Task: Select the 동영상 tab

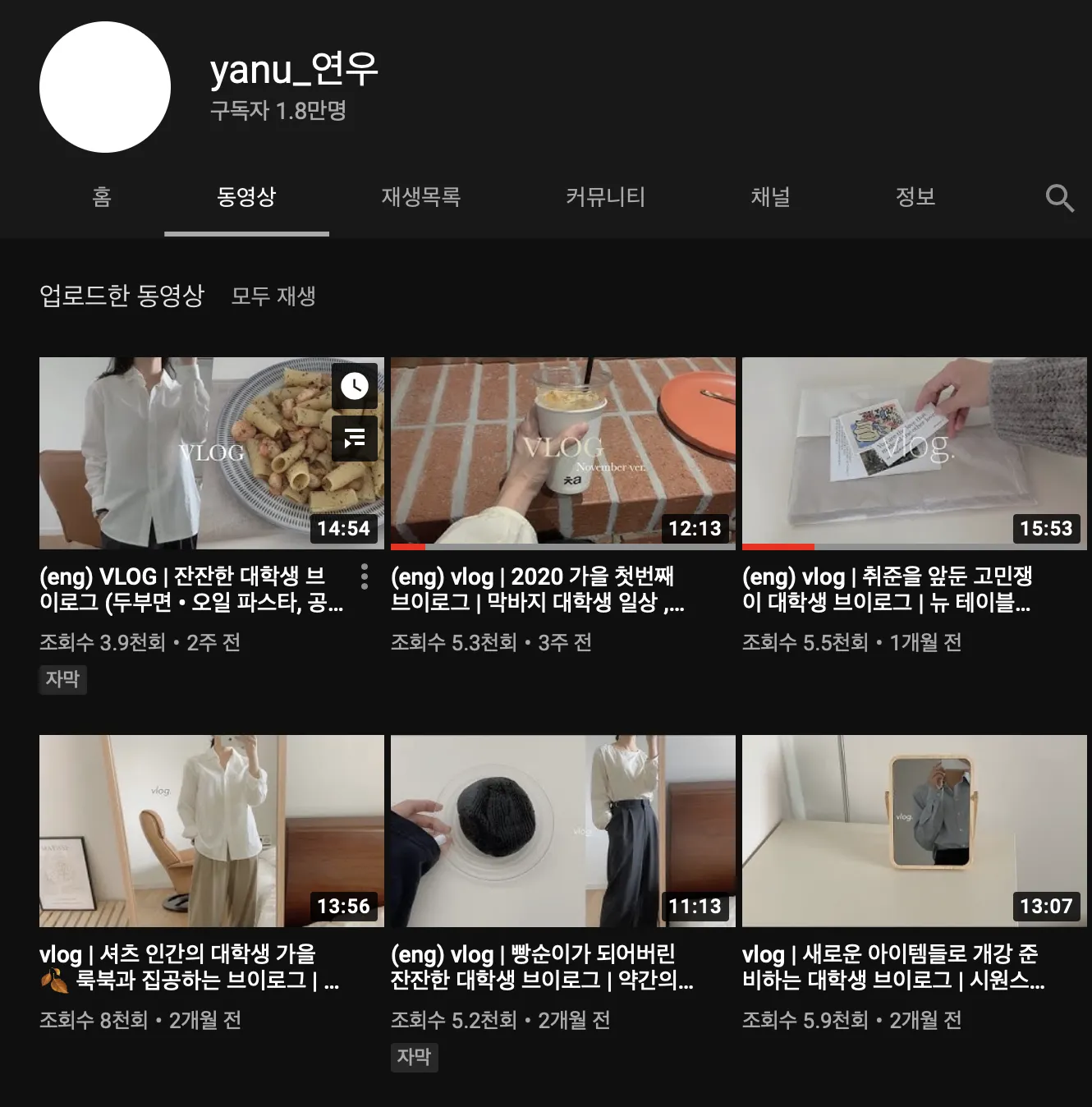Action: click(x=246, y=197)
